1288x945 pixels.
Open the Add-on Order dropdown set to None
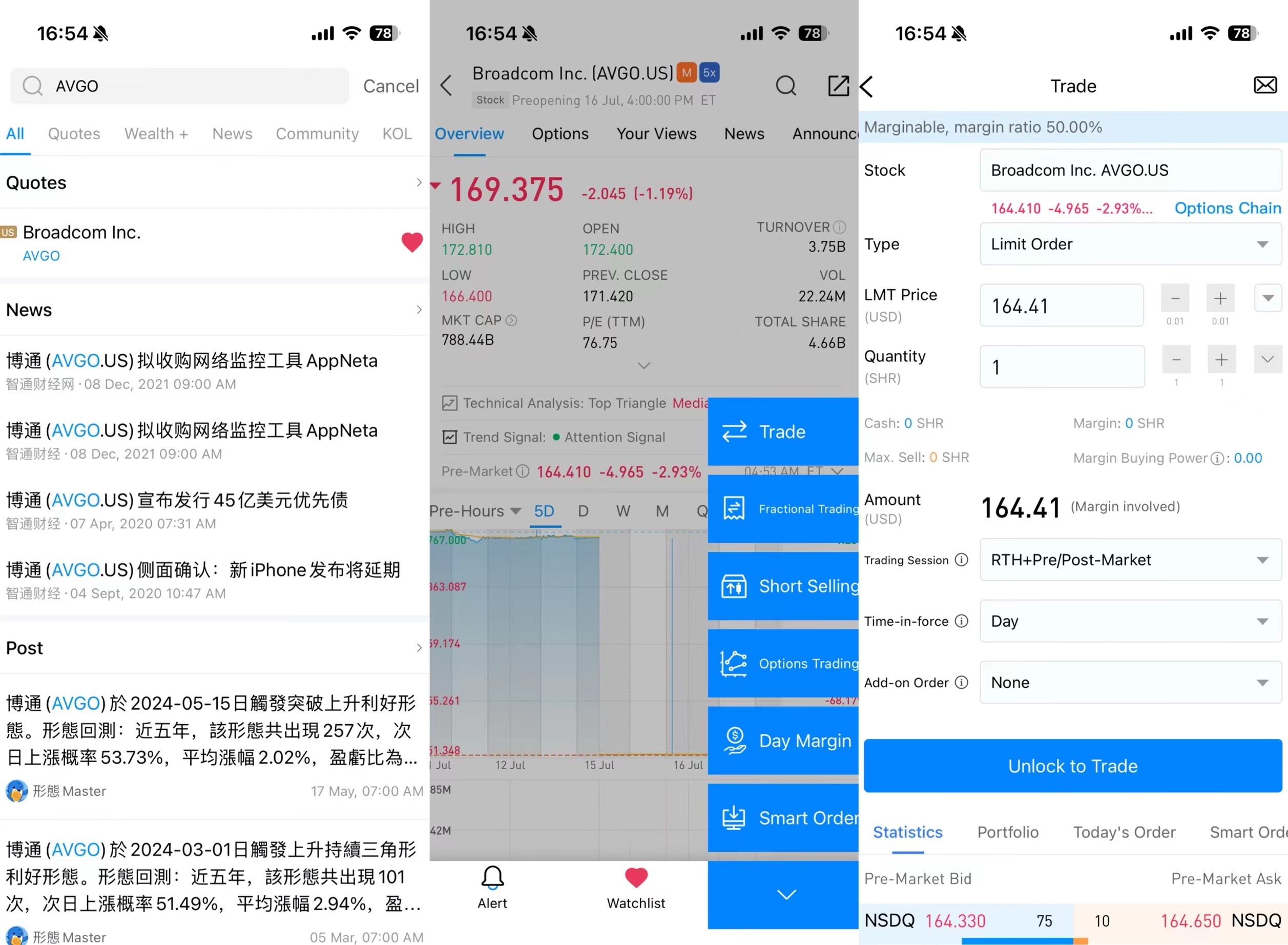(1130, 683)
